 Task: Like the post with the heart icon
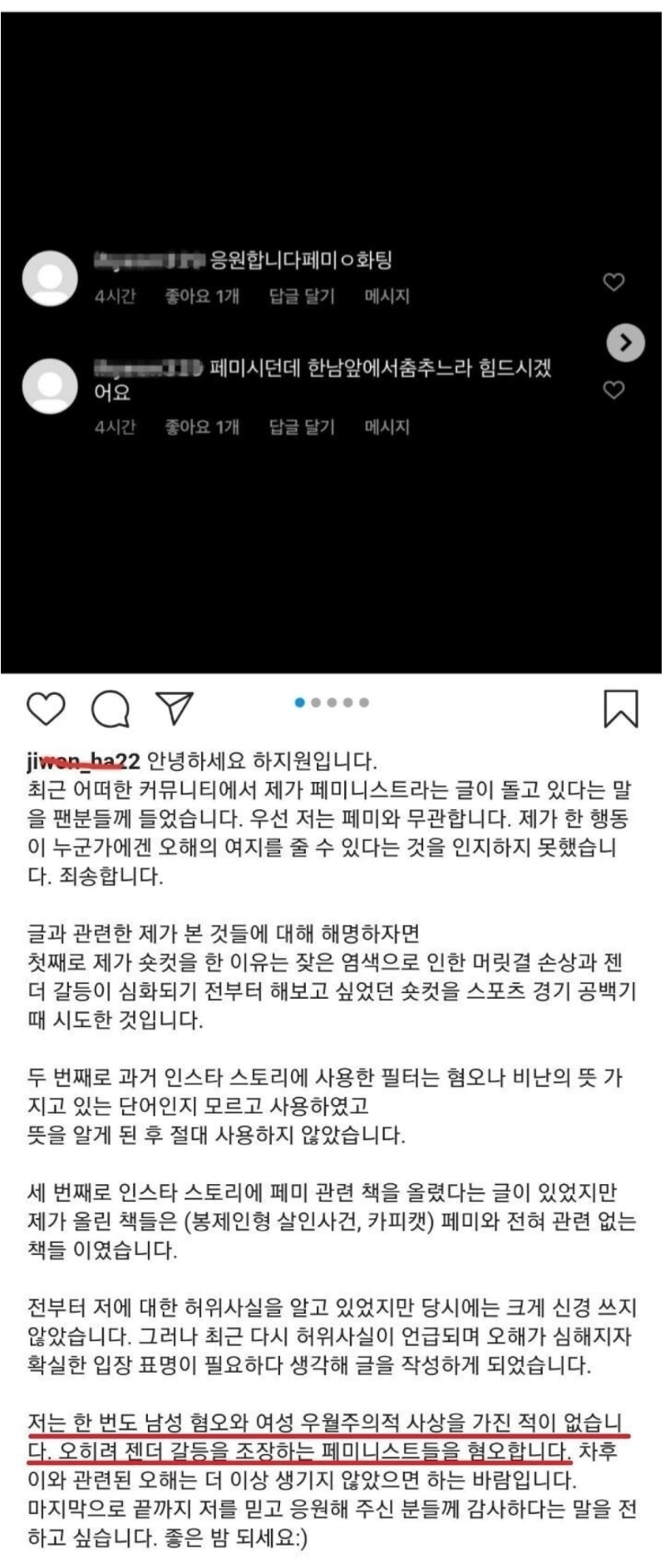pos(46,709)
